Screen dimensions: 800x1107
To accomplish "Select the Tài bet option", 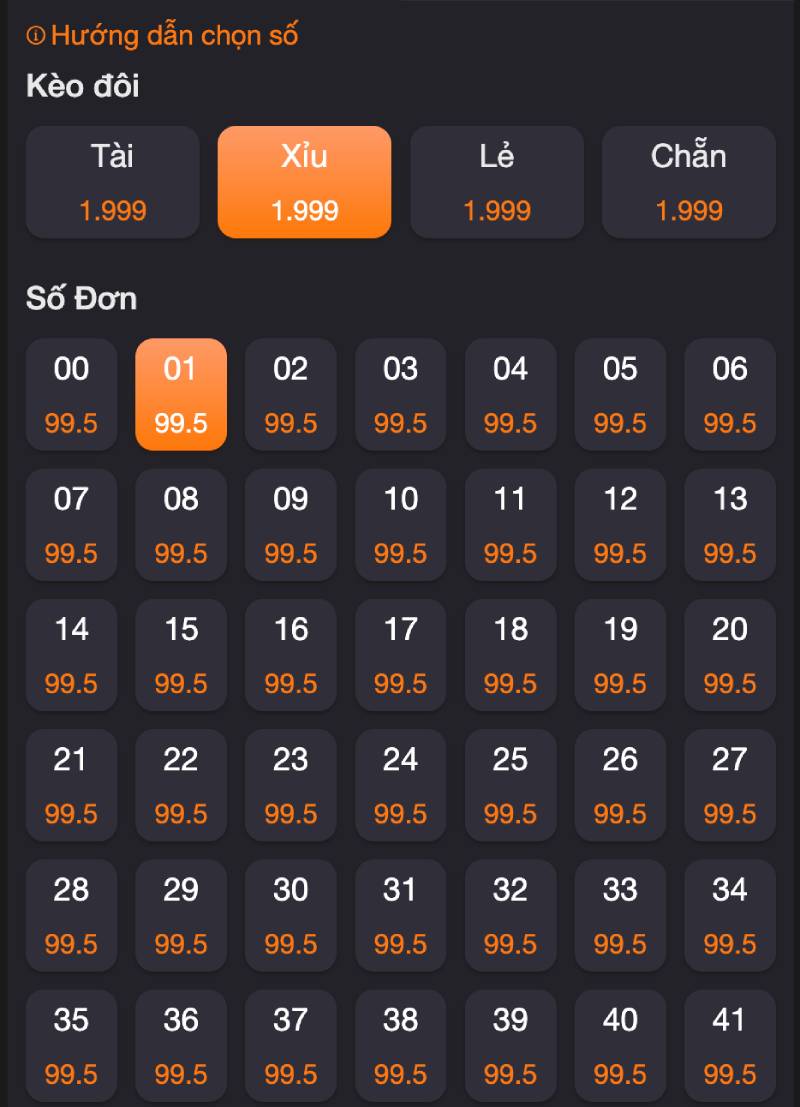I will (x=112, y=182).
